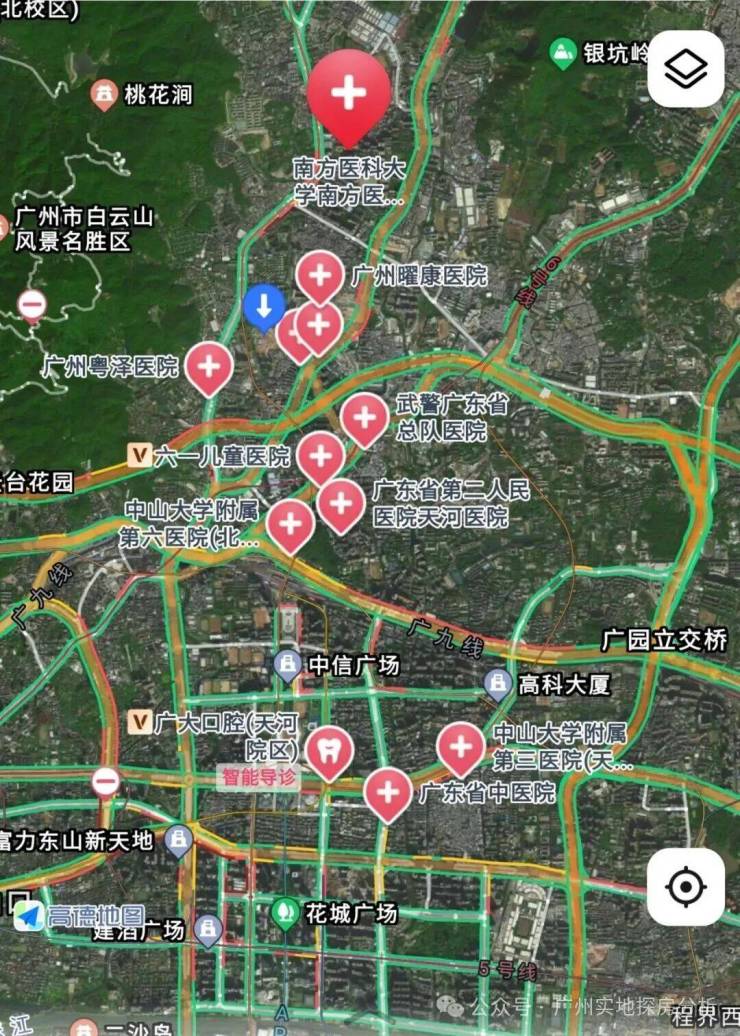This screenshot has width=740, height=1036.
Task: Open the map layers switcher
Action: coord(686,69)
